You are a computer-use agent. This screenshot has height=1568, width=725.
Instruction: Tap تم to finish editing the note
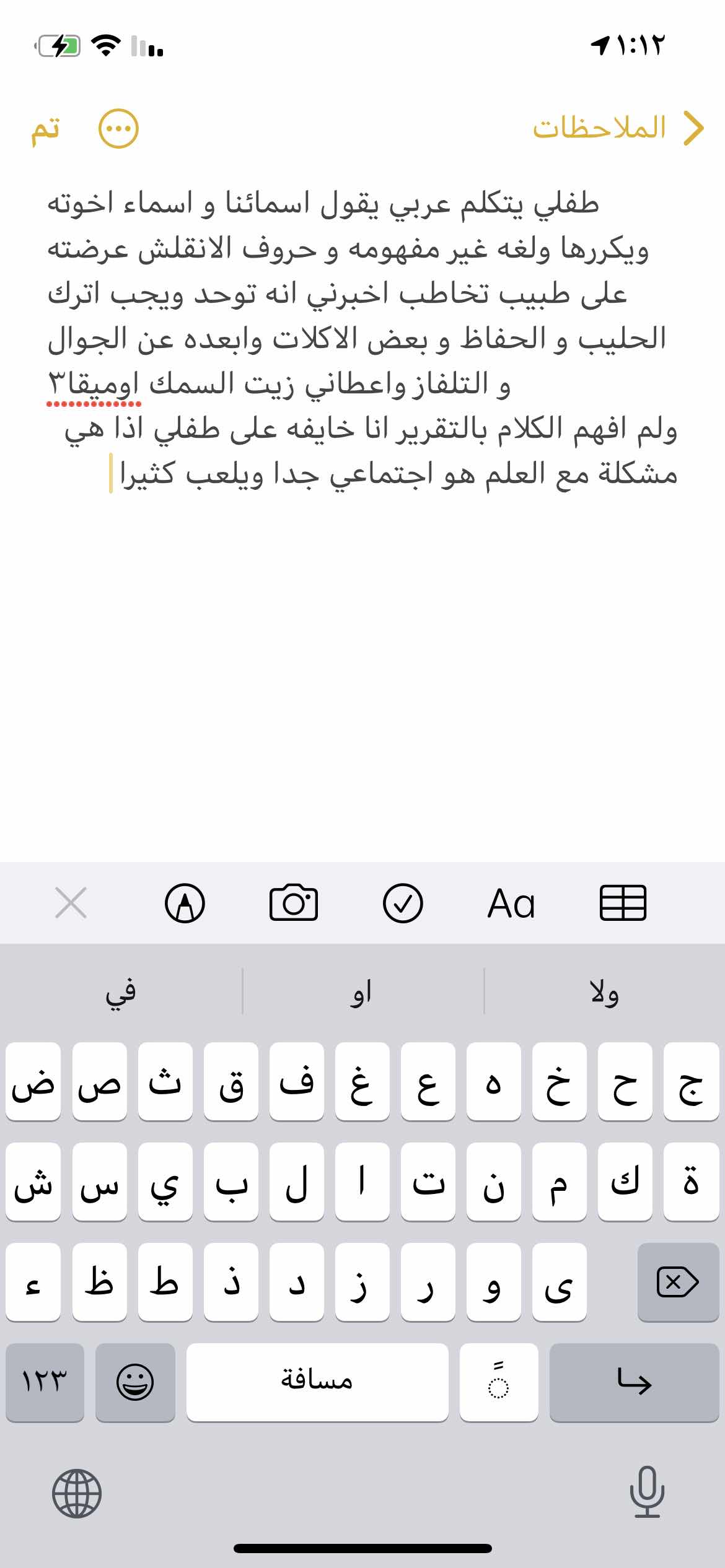(46, 129)
